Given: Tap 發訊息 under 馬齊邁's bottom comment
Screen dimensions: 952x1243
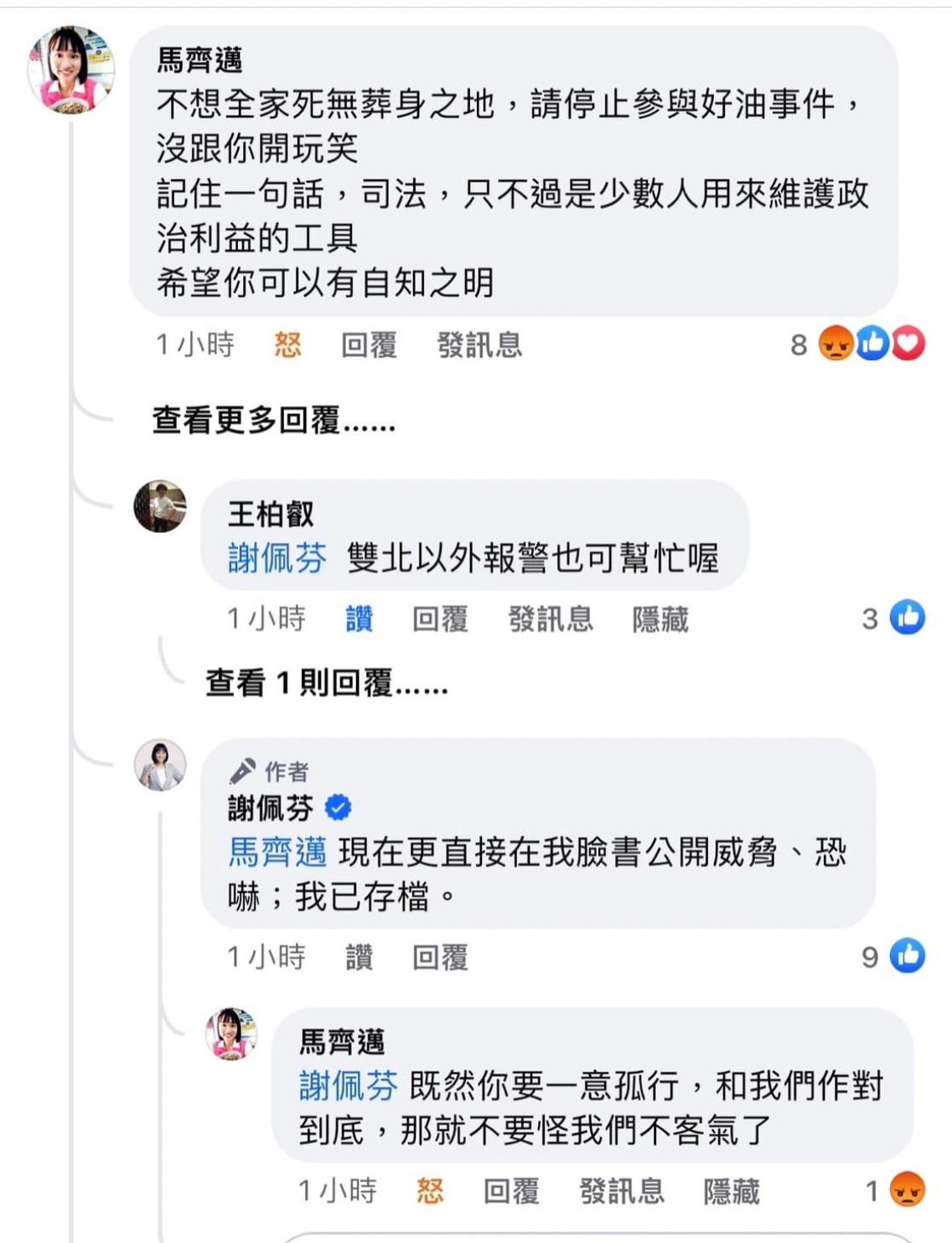Looking at the screenshot, I should point(622,1190).
